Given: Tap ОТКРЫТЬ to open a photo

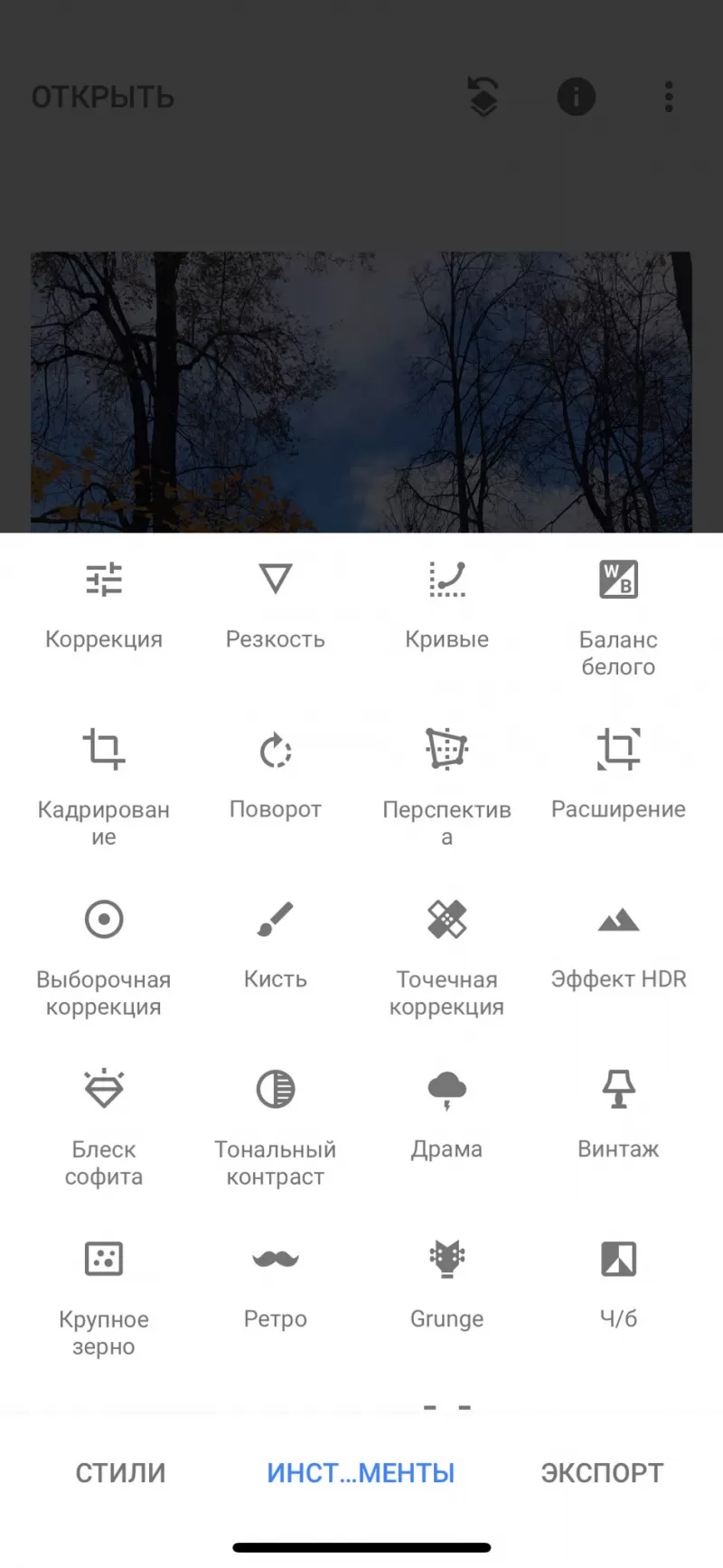Looking at the screenshot, I should click(103, 97).
